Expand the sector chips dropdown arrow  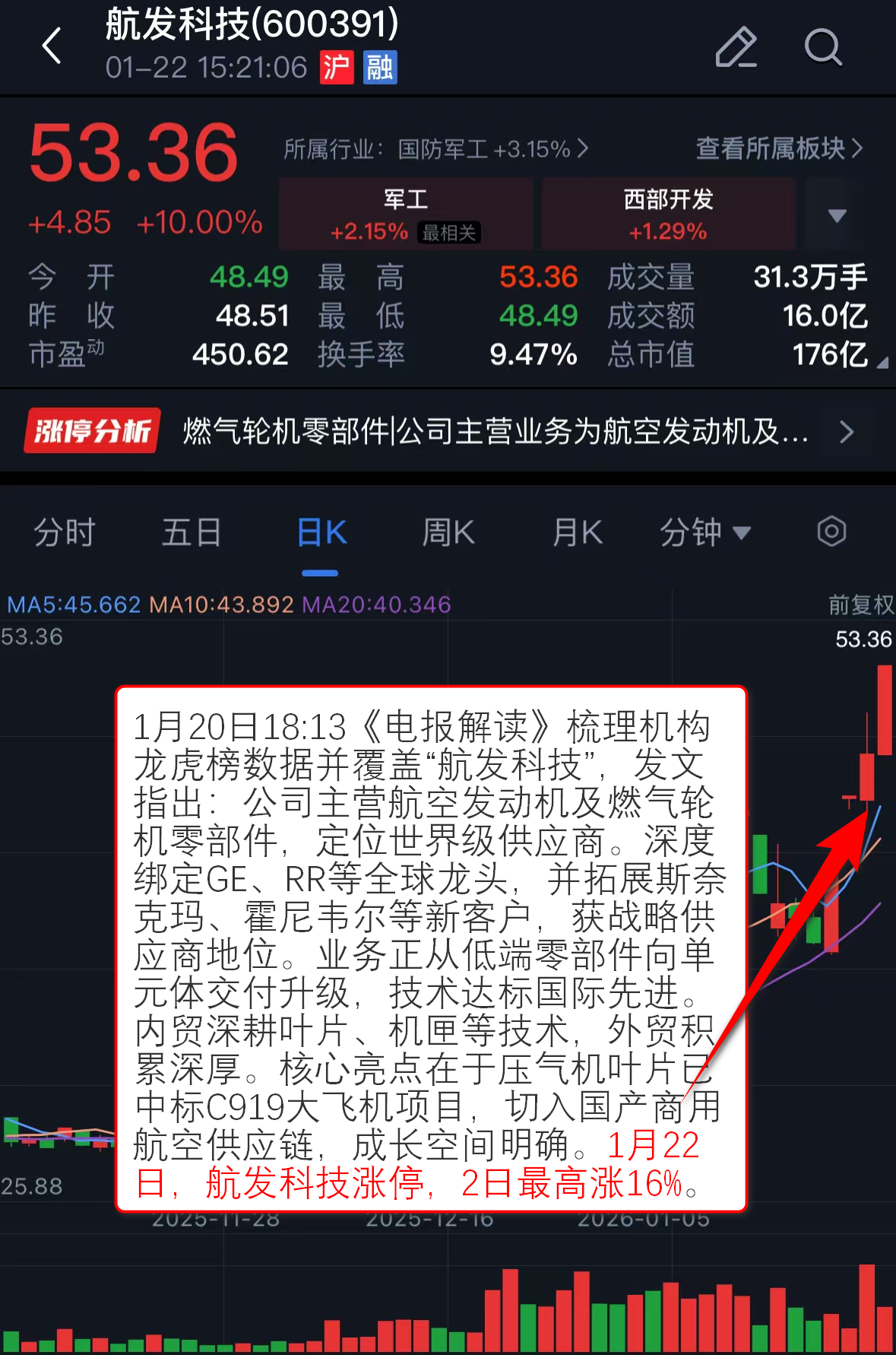[x=837, y=216]
